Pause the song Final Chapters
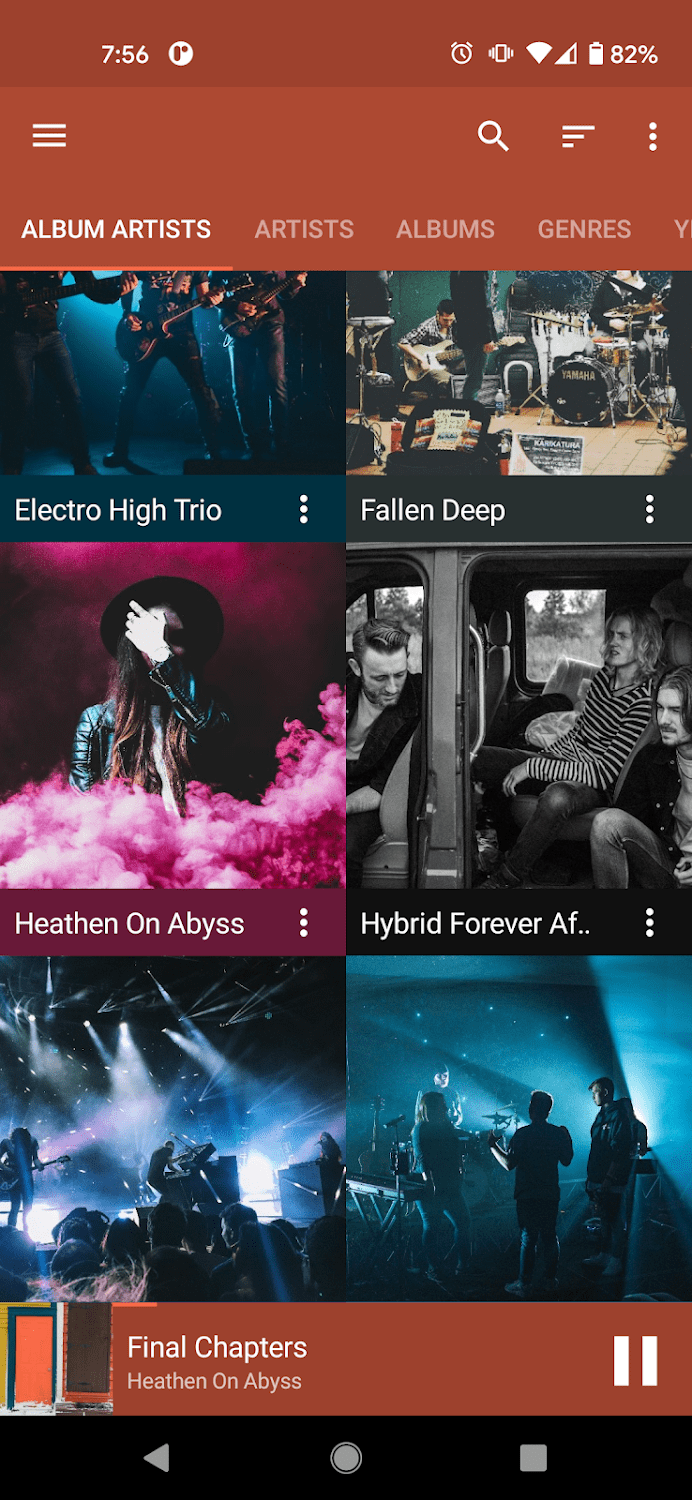The image size is (692, 1500). tap(635, 1361)
